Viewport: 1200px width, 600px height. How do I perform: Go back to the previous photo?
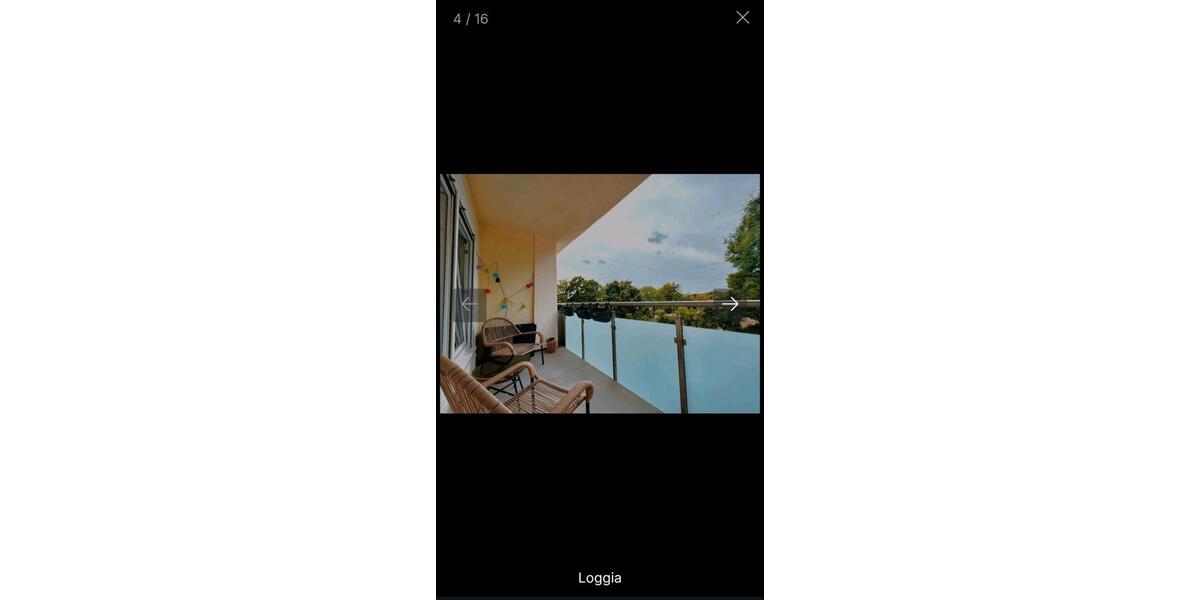[469, 304]
